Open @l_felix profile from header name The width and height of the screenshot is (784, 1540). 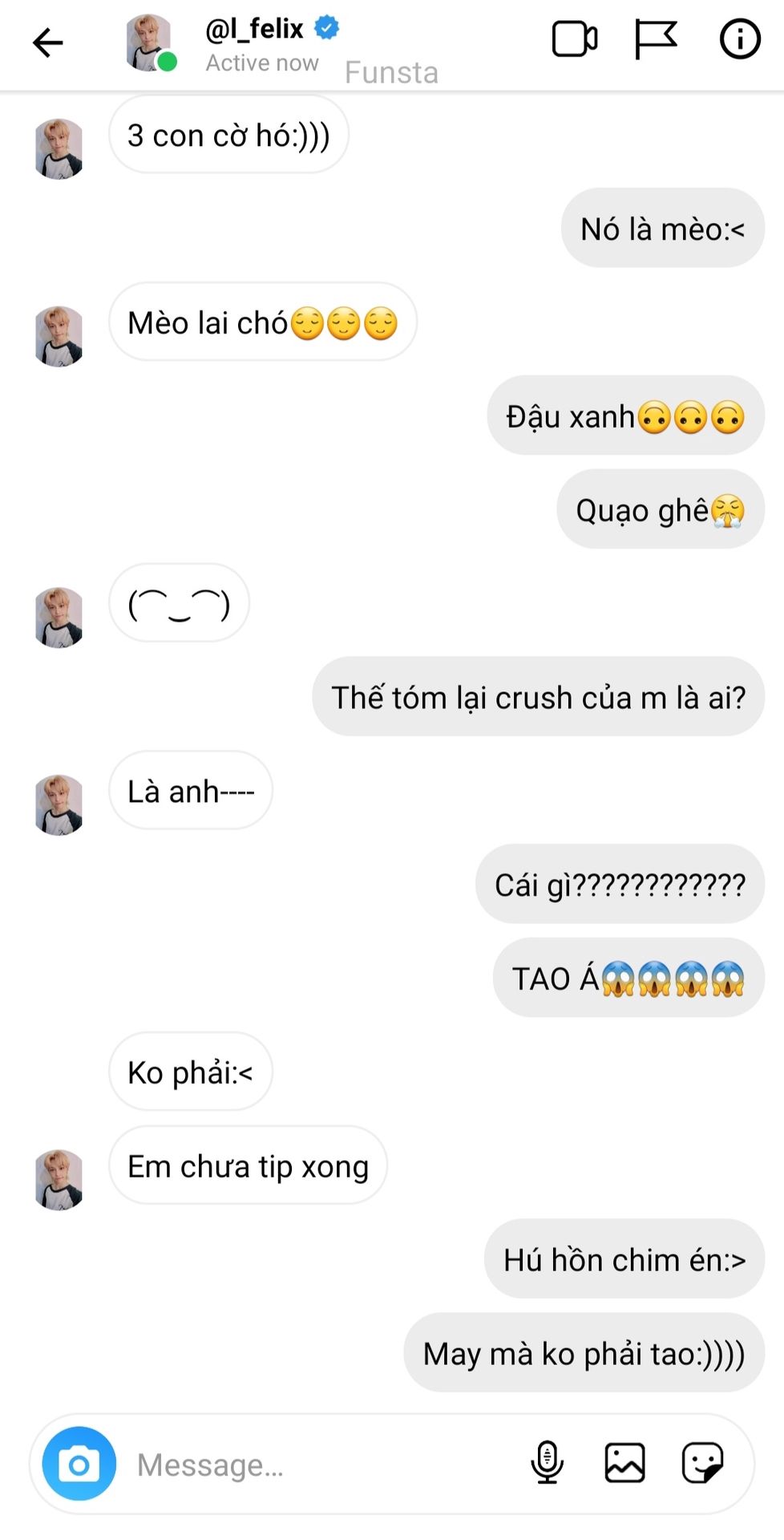(255, 29)
